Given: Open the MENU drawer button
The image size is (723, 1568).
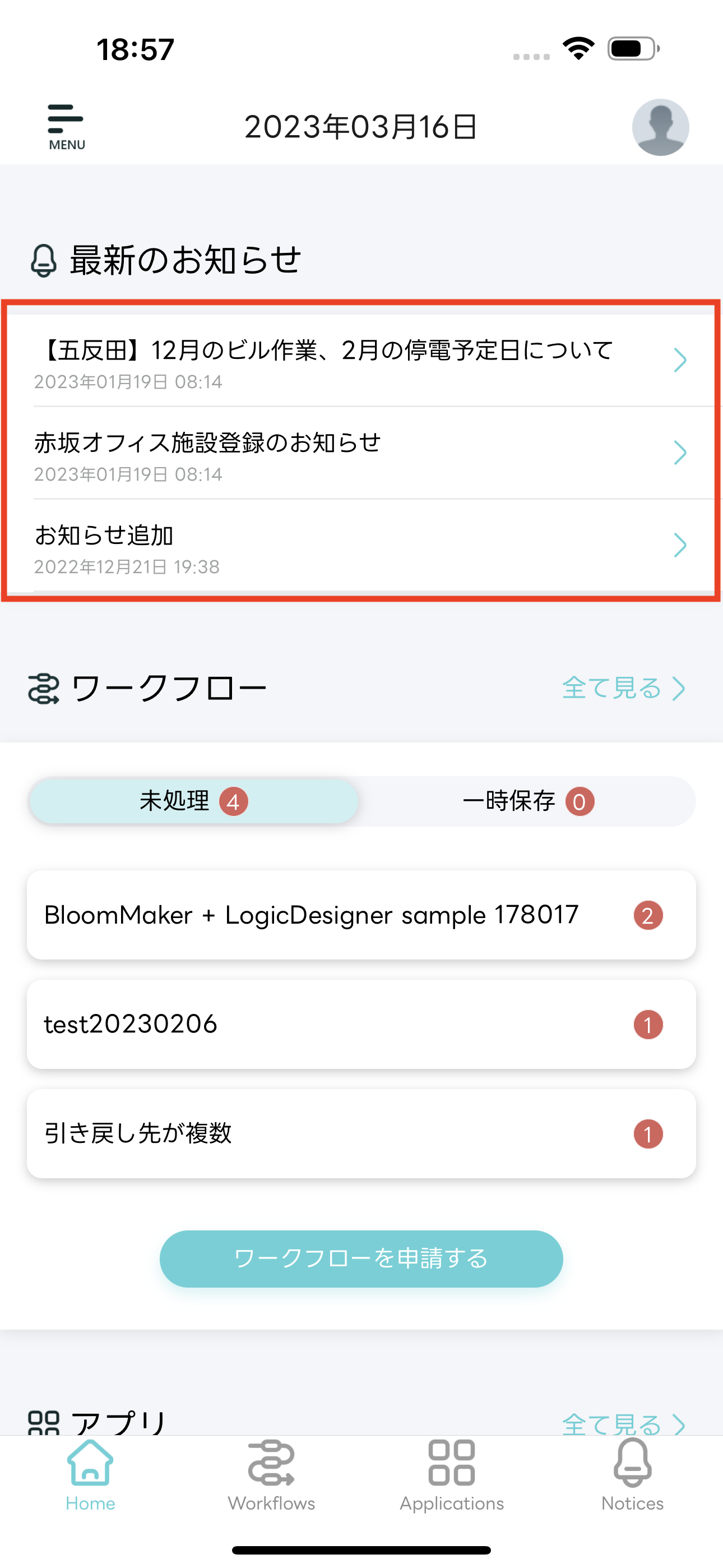Looking at the screenshot, I should point(66,127).
